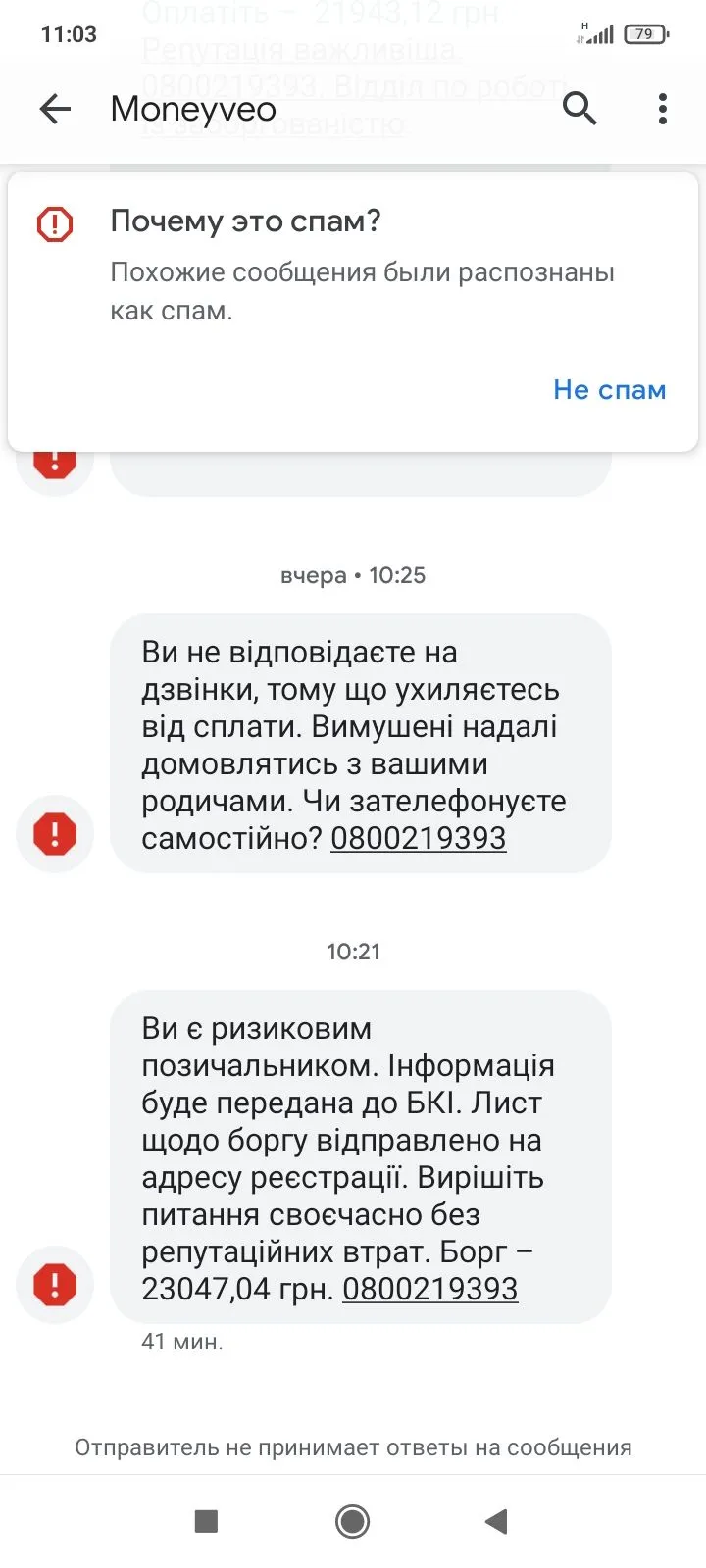Viewport: 706px width, 1568px height.
Task: Call the phone number in the 10:21 message
Action: point(429,1290)
